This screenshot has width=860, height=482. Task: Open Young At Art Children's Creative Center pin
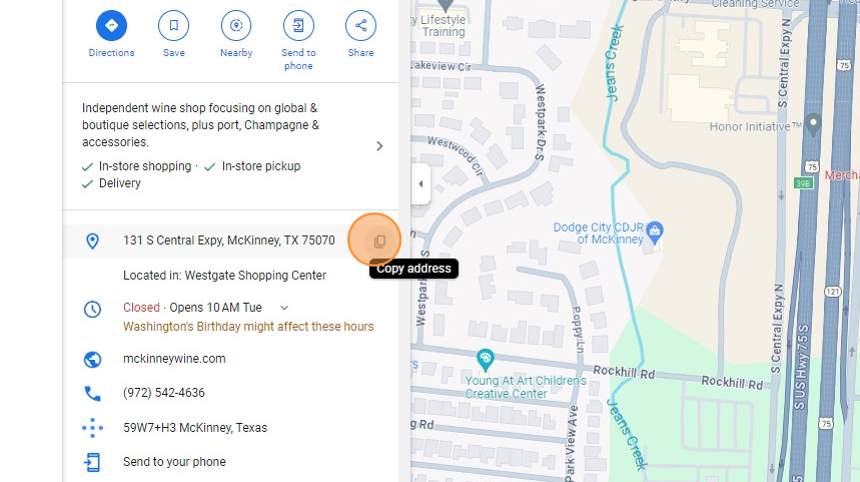click(486, 358)
